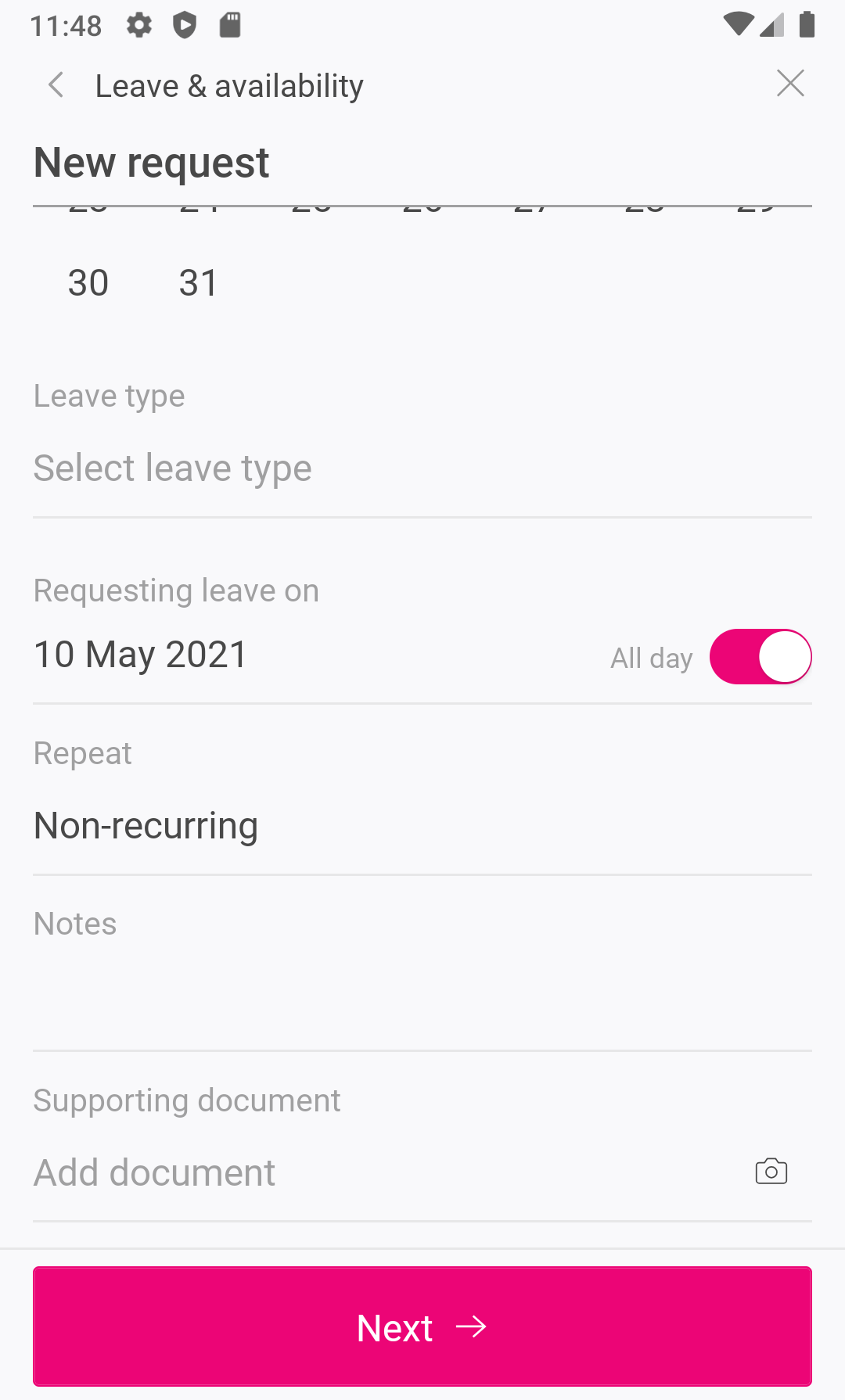Viewport: 845px width, 1400px height.
Task: Tap the SD card icon in the status bar
Action: coord(229,25)
